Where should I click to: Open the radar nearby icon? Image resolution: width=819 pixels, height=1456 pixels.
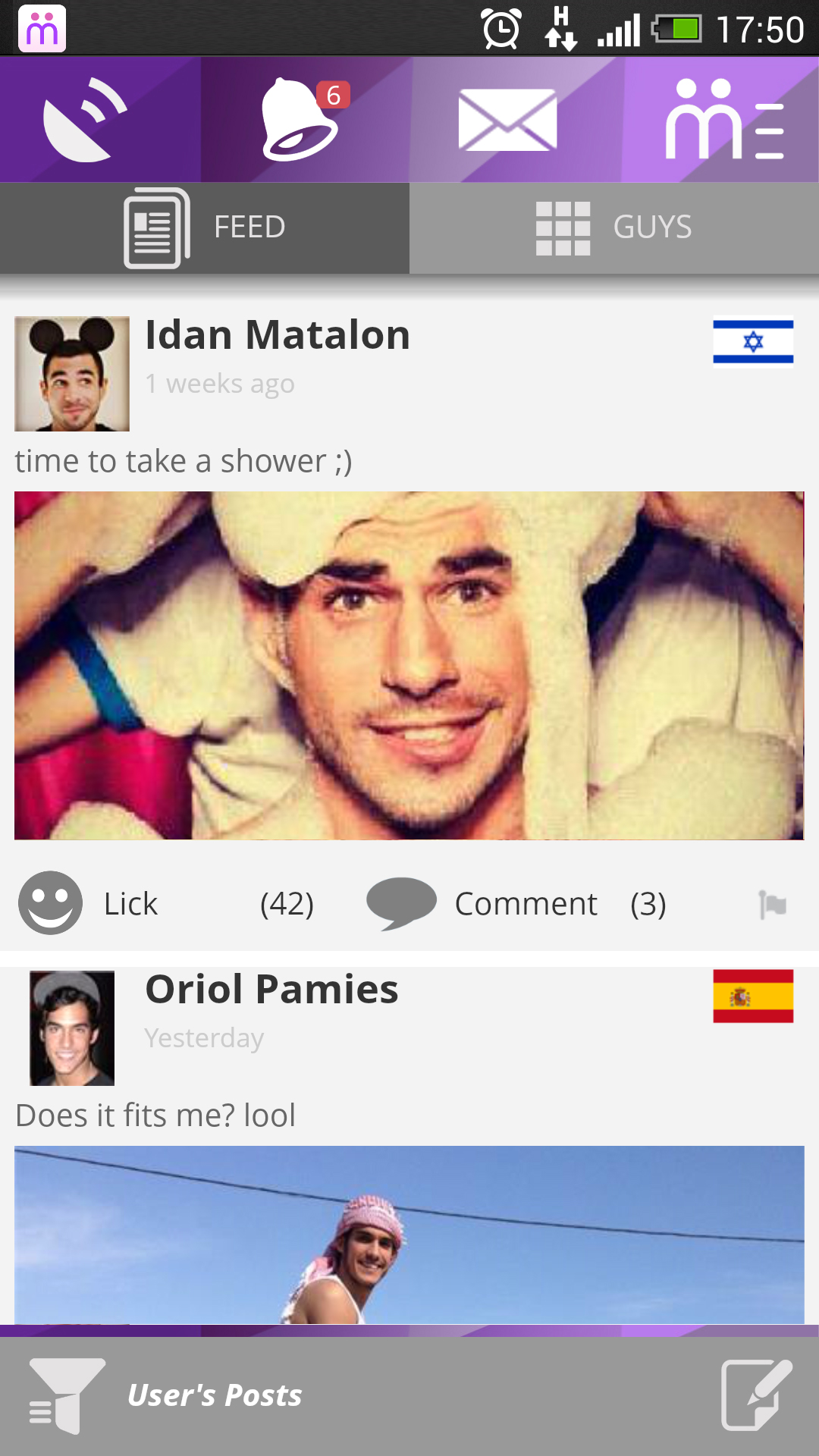point(86,120)
